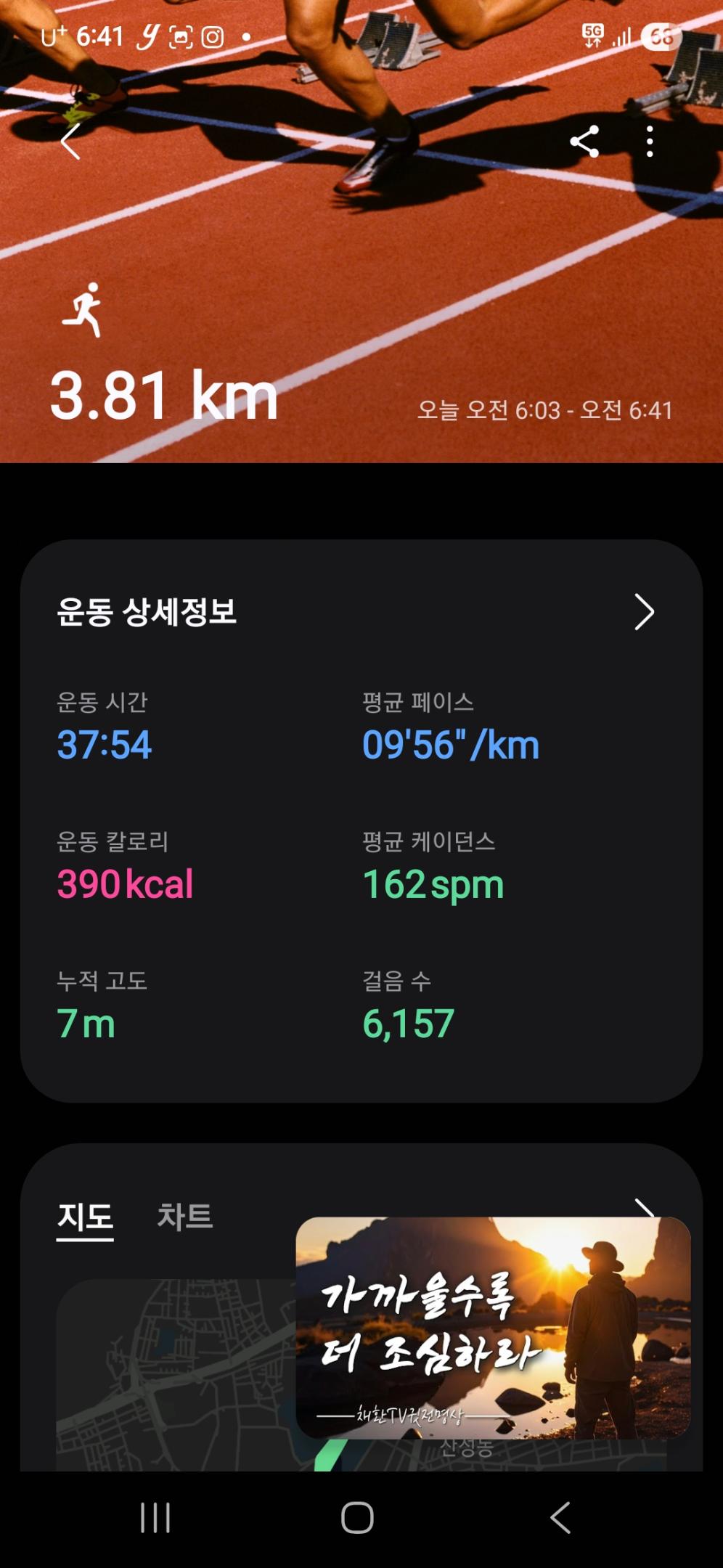Go to the home screen

(x=357, y=1517)
